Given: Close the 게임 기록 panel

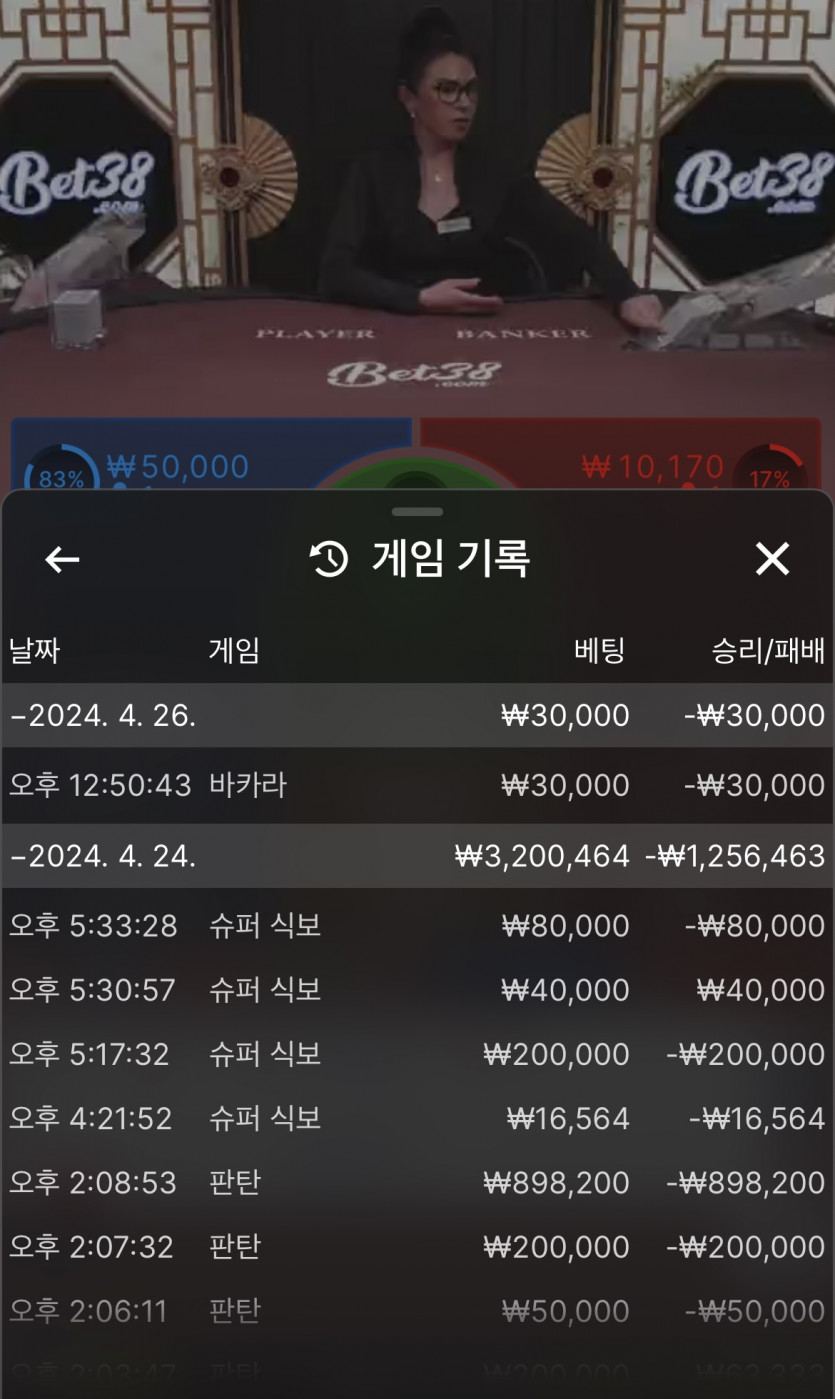Looking at the screenshot, I should pos(772,559).
